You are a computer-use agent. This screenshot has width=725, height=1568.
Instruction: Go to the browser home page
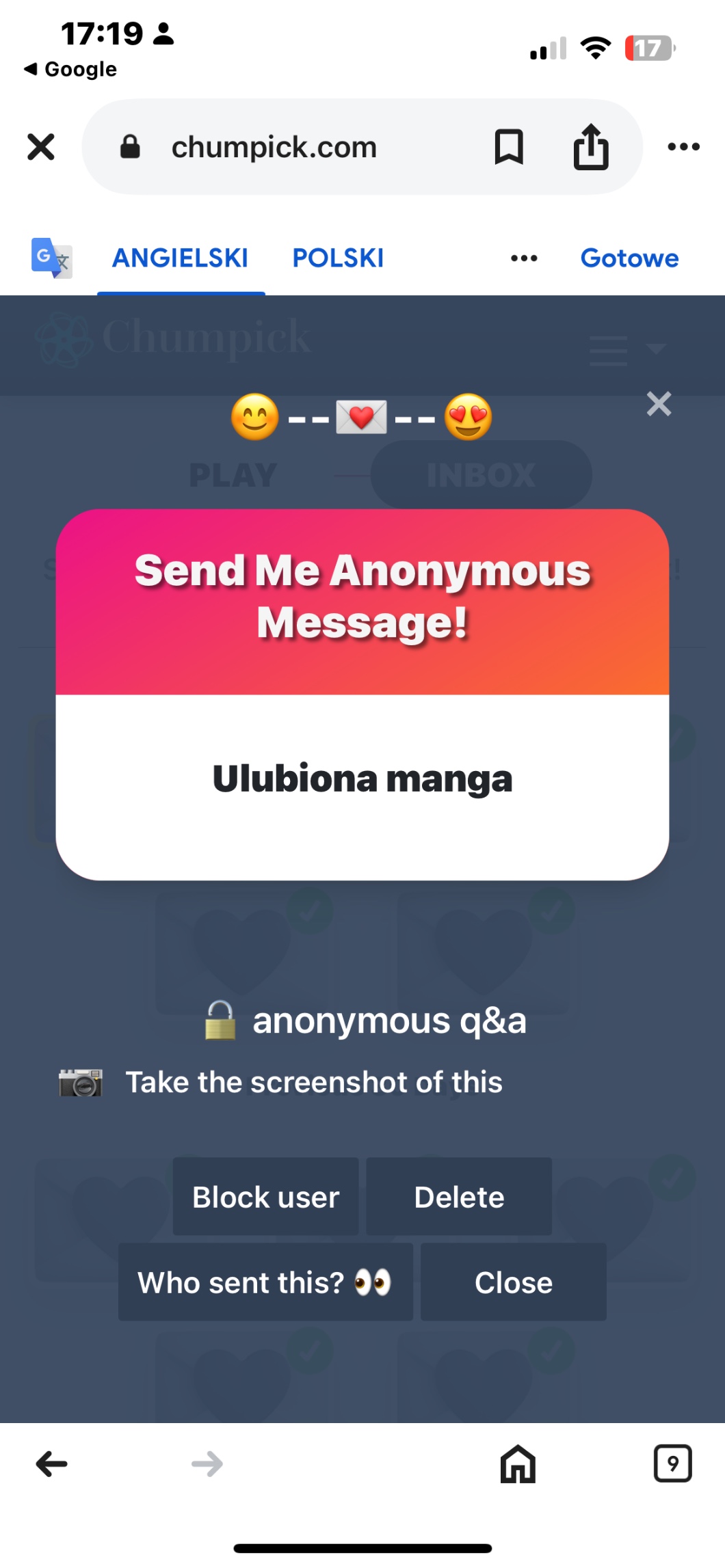click(518, 1464)
